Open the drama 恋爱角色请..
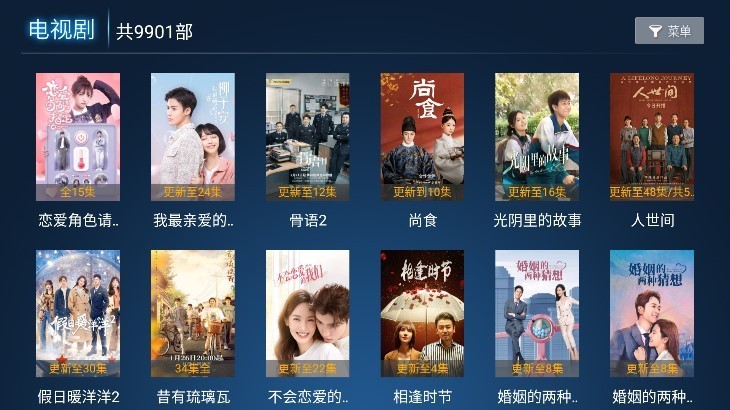 tap(78, 137)
